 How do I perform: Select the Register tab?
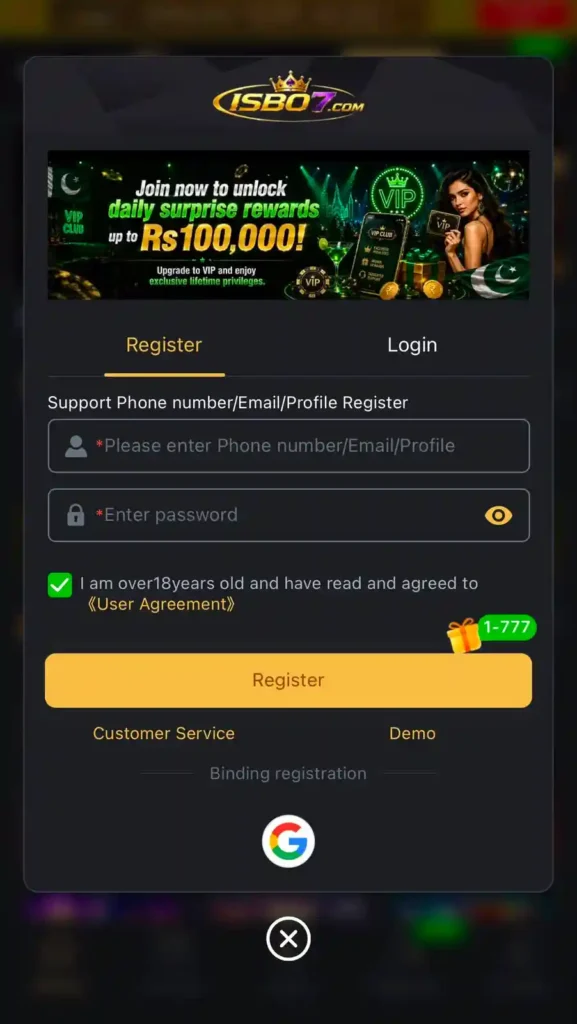pyautogui.click(x=164, y=345)
